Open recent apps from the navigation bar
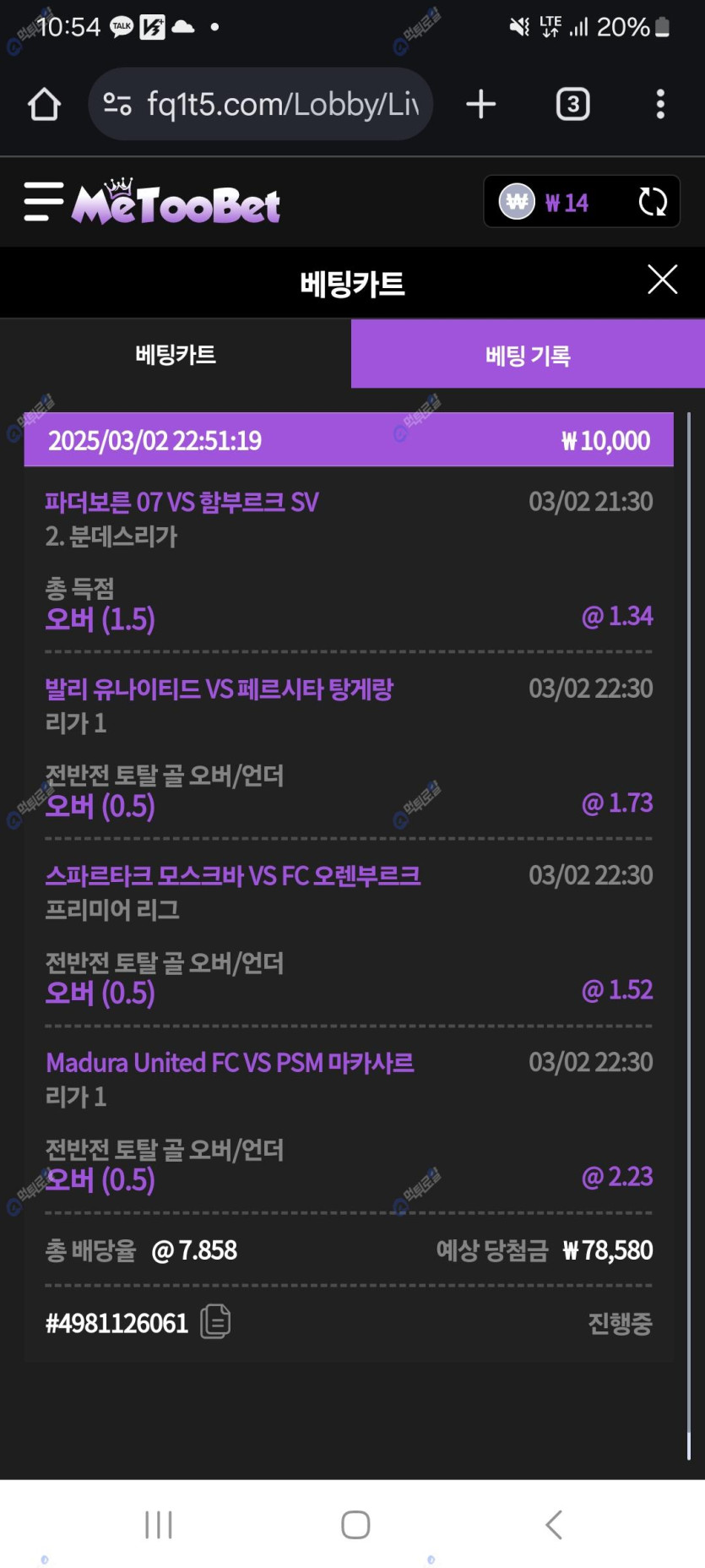This screenshot has height=1568, width=705. tap(159, 1524)
